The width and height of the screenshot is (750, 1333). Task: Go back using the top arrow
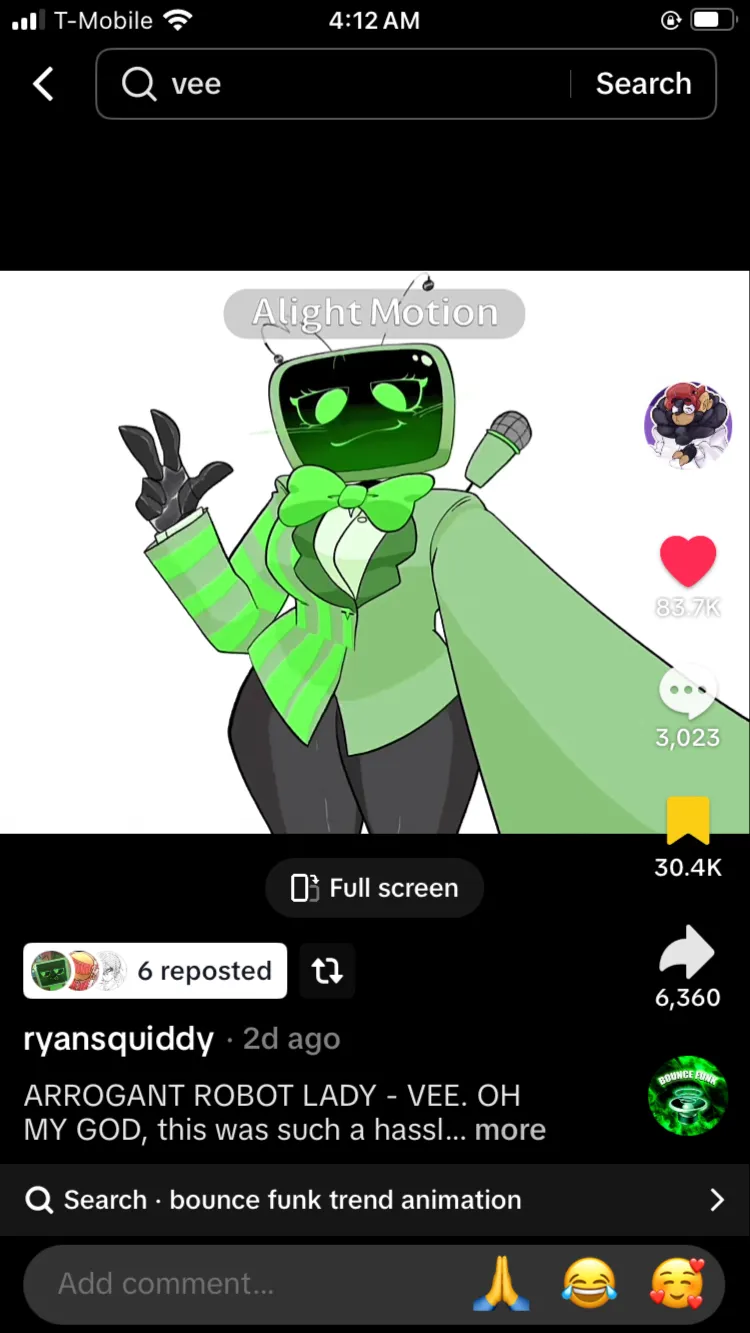click(43, 84)
